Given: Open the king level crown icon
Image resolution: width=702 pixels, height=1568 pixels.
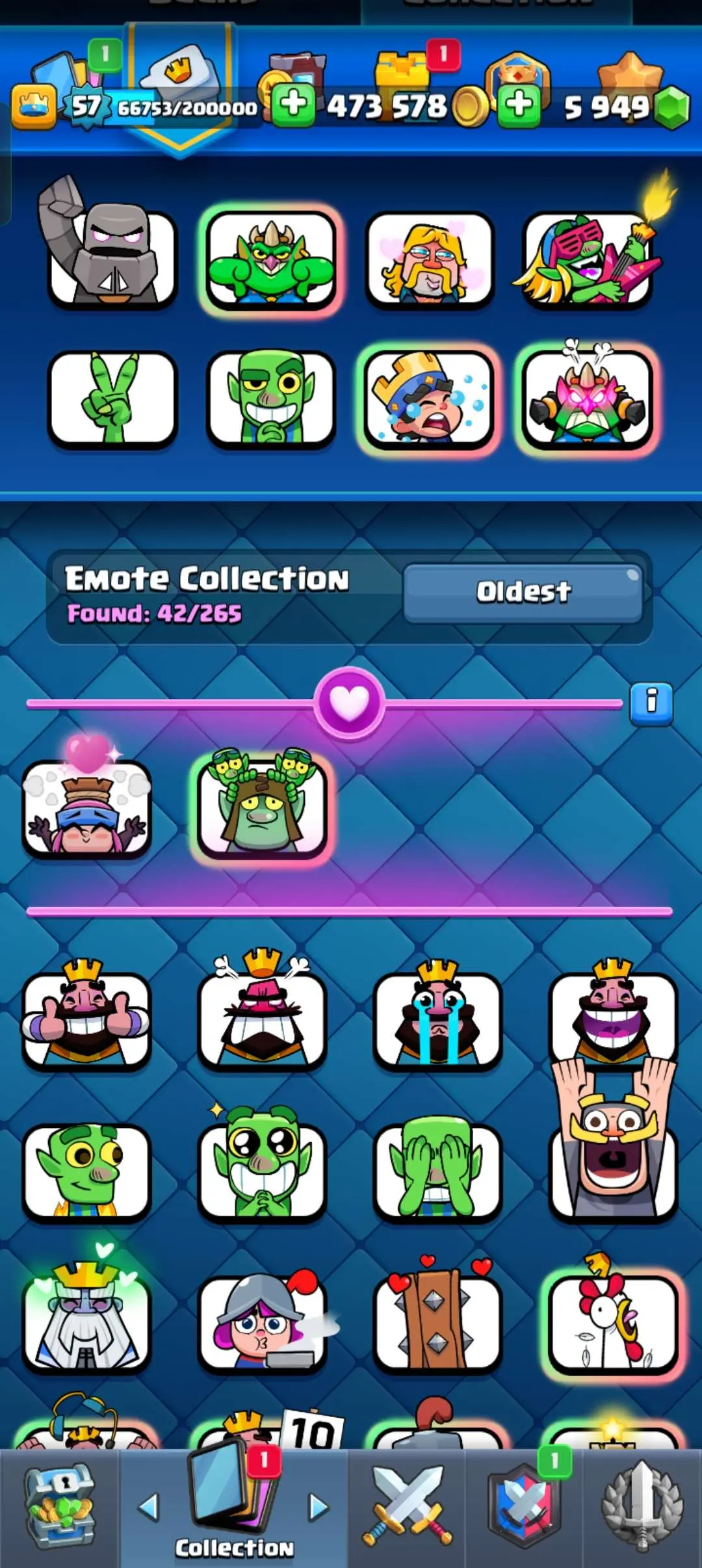Looking at the screenshot, I should pyautogui.click(x=33, y=107).
